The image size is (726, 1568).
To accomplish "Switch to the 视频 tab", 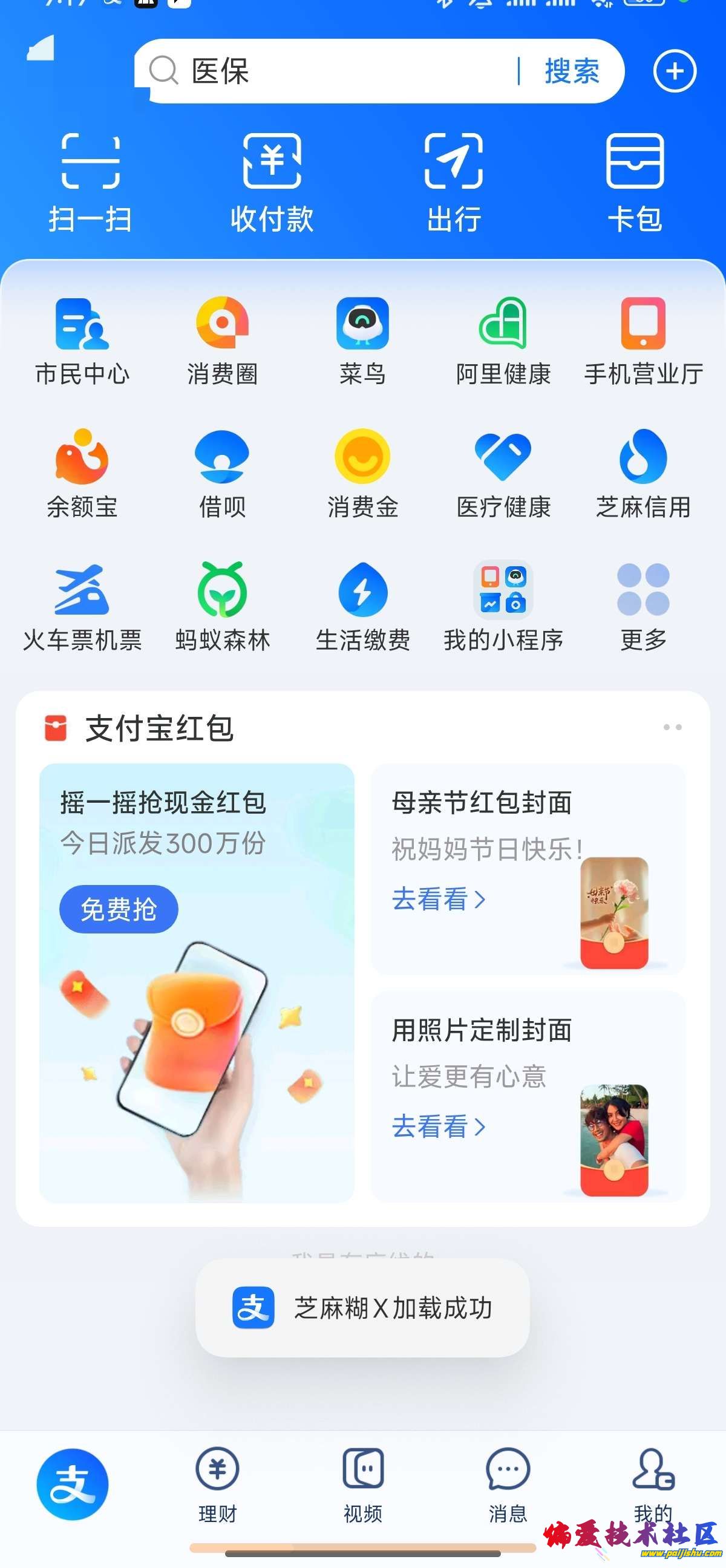I will 362,1484.
